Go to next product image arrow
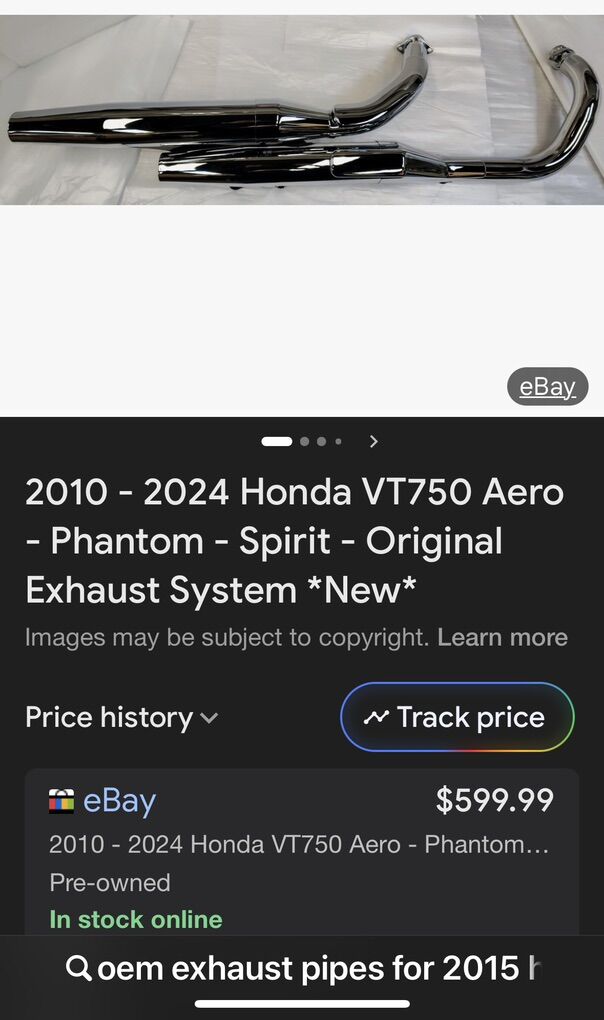This screenshot has width=604, height=1020. point(374,441)
